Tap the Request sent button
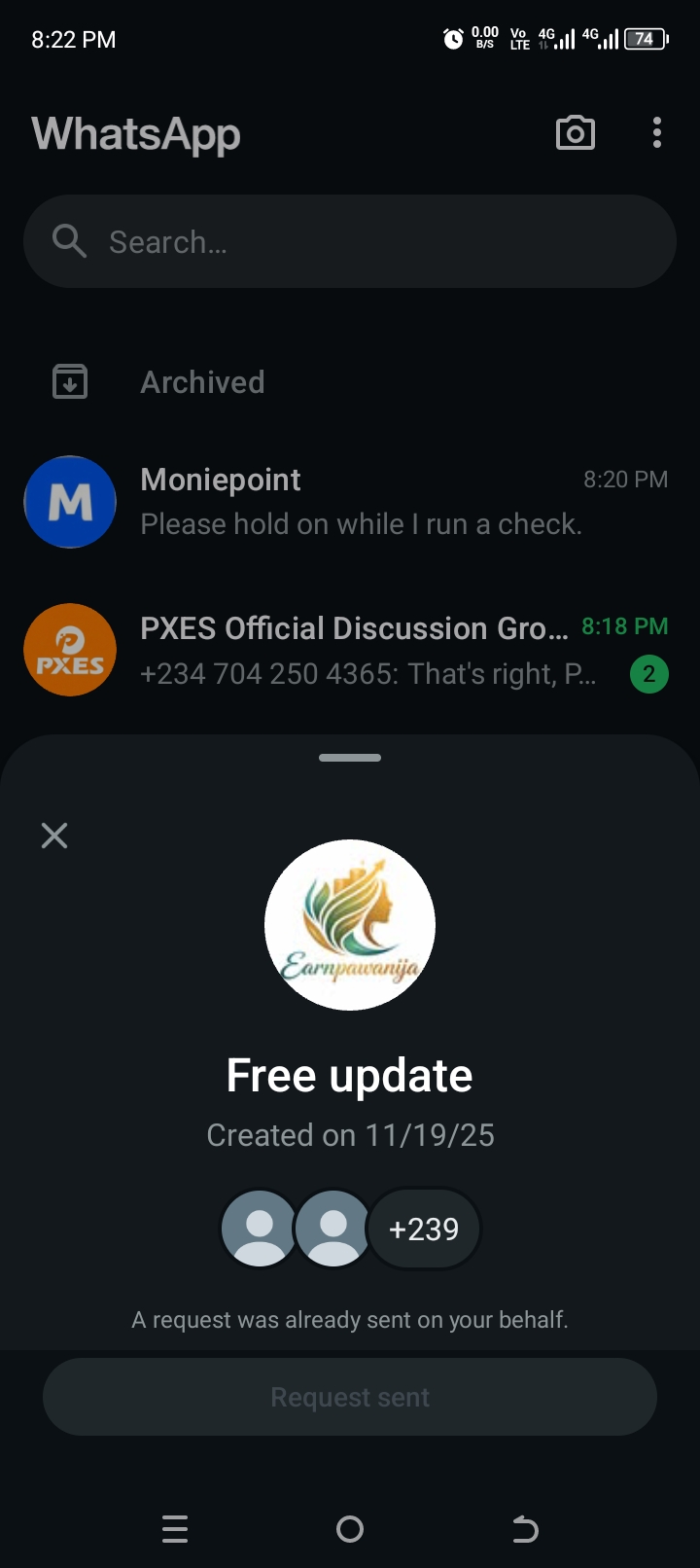 click(x=350, y=1397)
